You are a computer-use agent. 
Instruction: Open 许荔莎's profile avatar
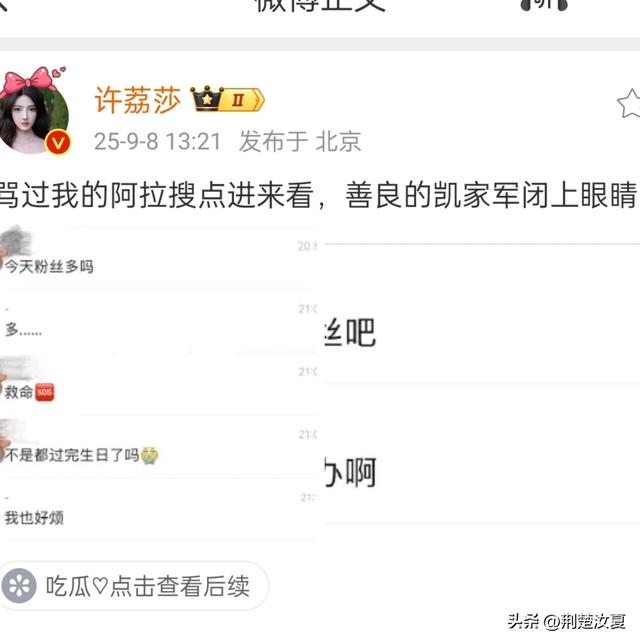34,111
